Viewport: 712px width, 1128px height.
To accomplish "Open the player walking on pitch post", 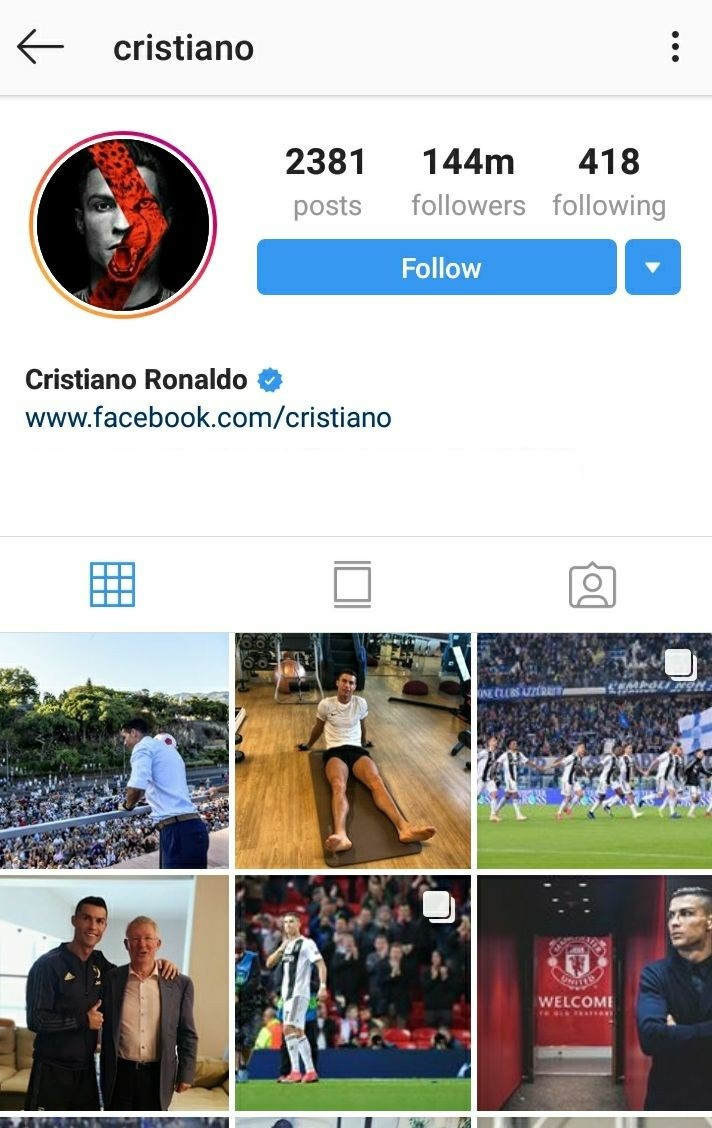I will [353, 993].
